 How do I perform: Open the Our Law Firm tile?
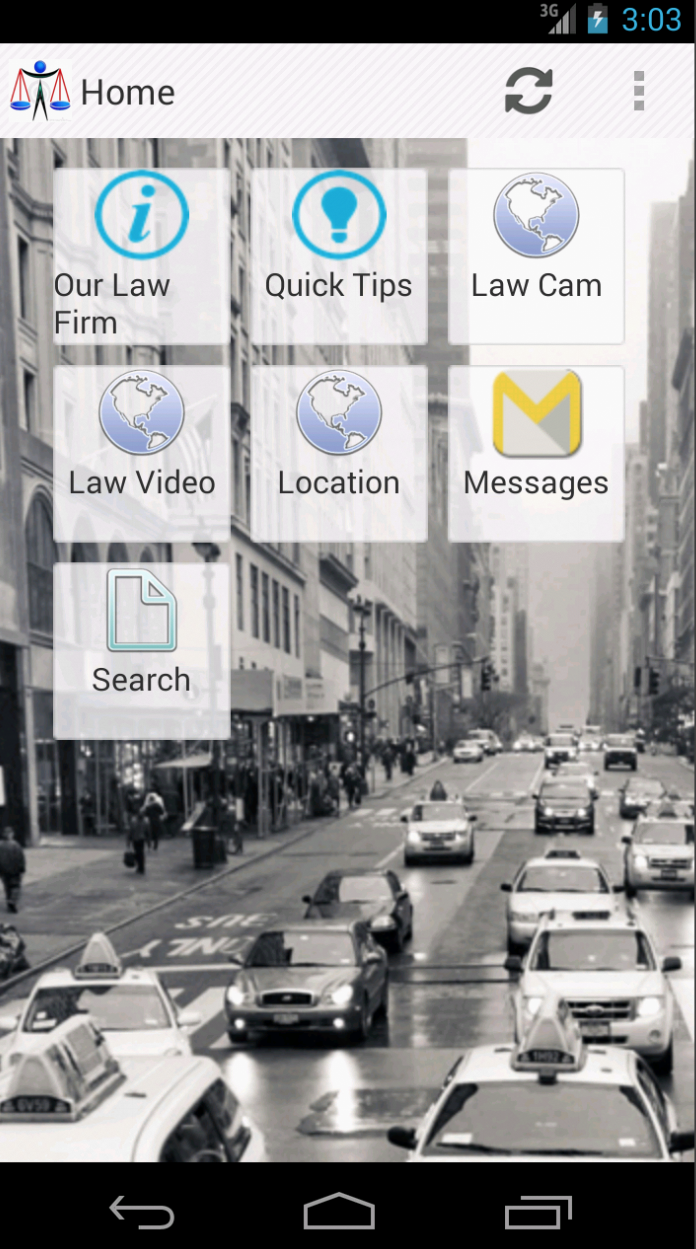[x=141, y=256]
